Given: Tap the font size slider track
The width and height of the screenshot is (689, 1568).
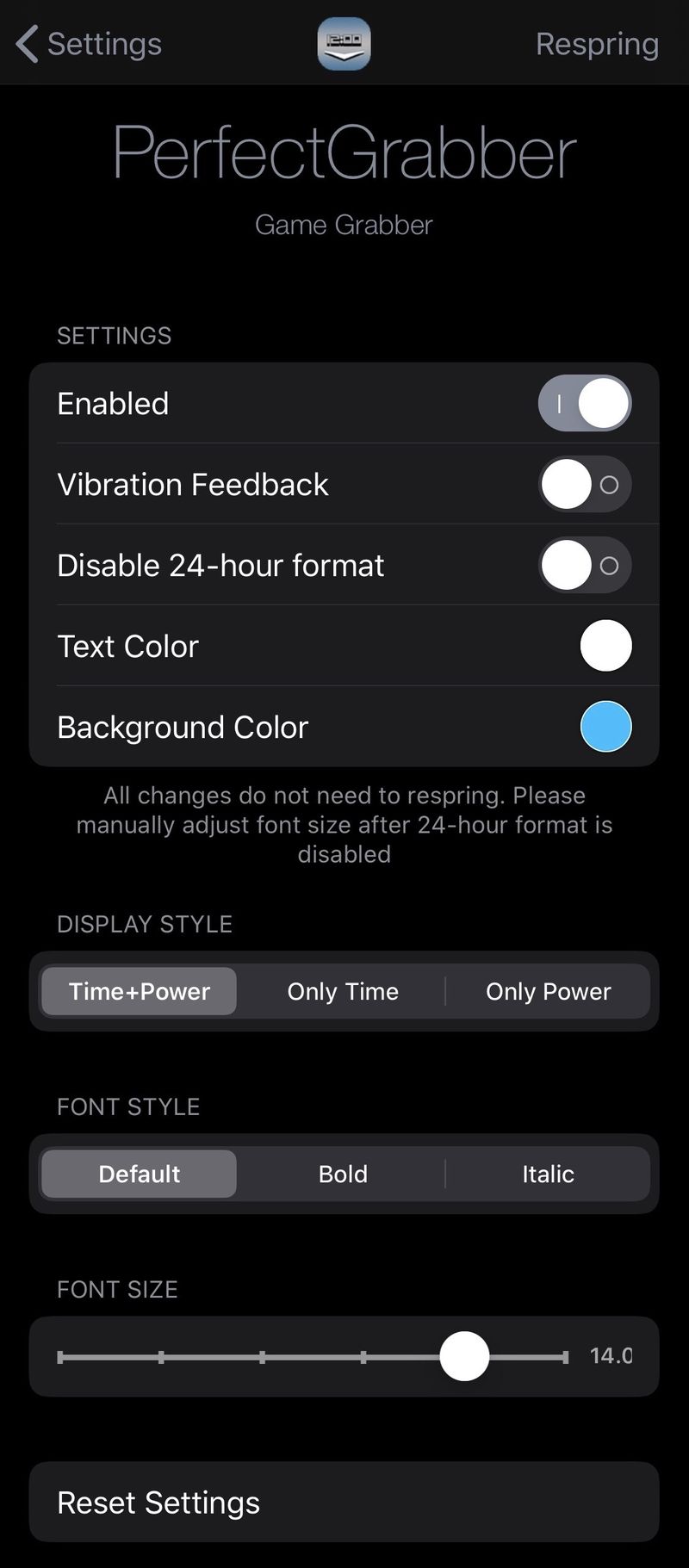Looking at the screenshot, I should [x=313, y=1356].
